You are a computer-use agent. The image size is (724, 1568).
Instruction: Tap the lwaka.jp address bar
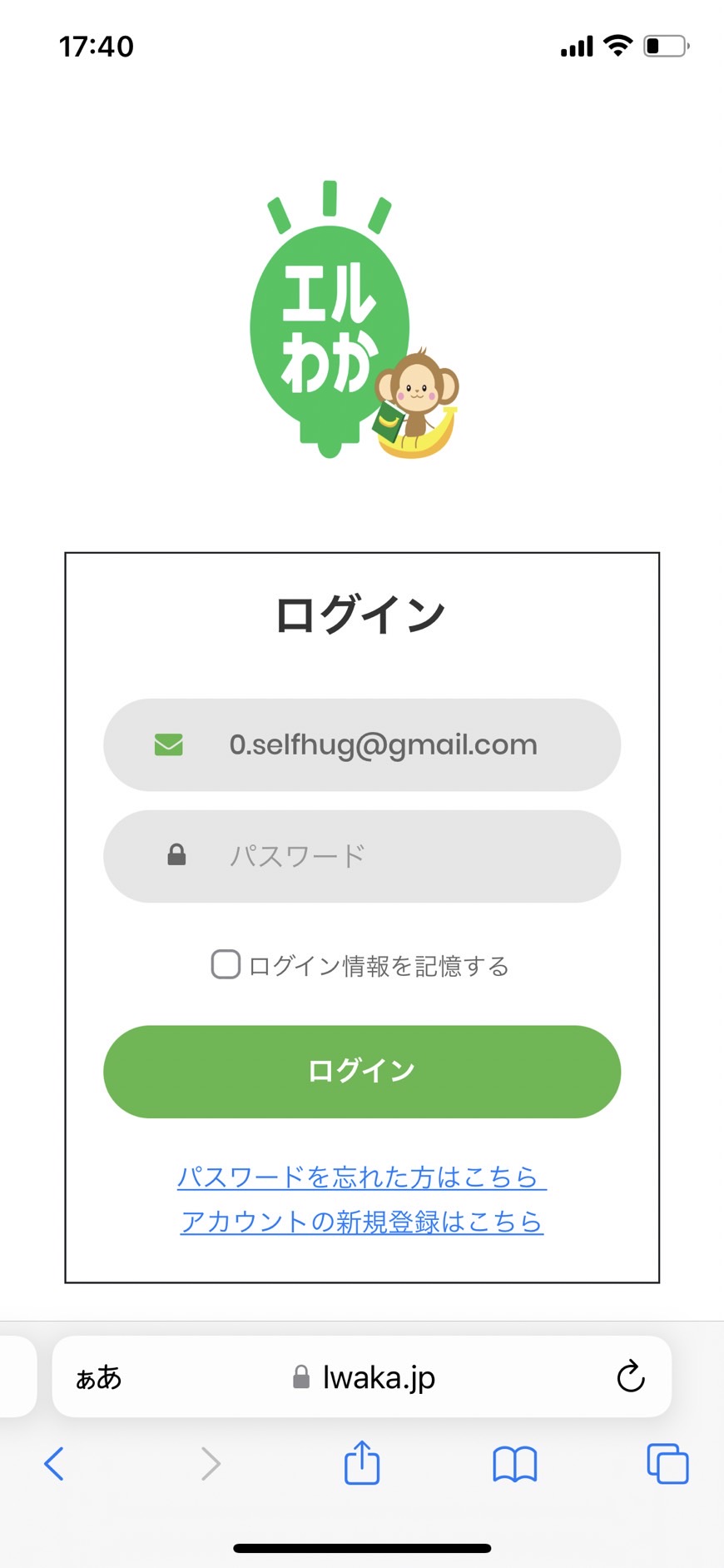pos(362,1376)
